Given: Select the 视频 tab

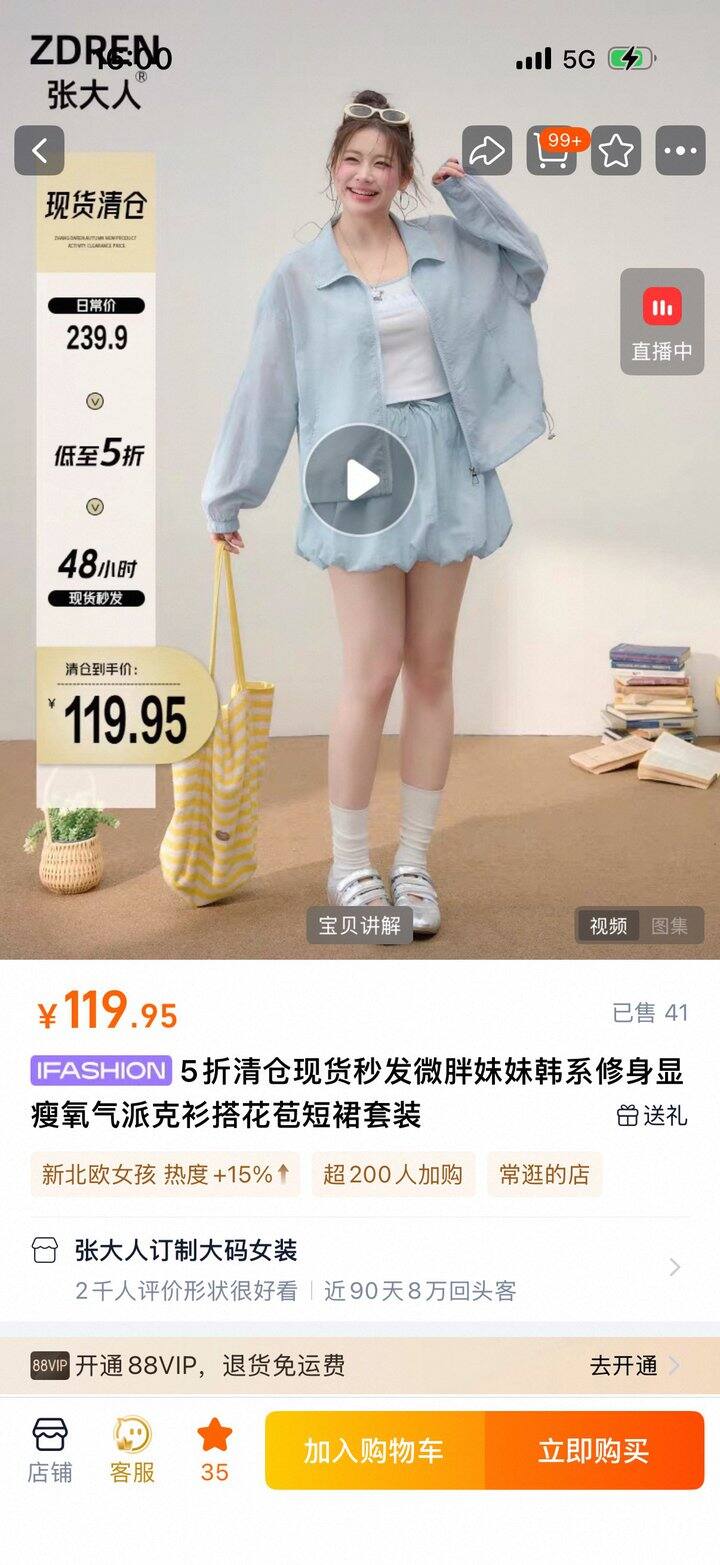Looking at the screenshot, I should pos(608,926).
